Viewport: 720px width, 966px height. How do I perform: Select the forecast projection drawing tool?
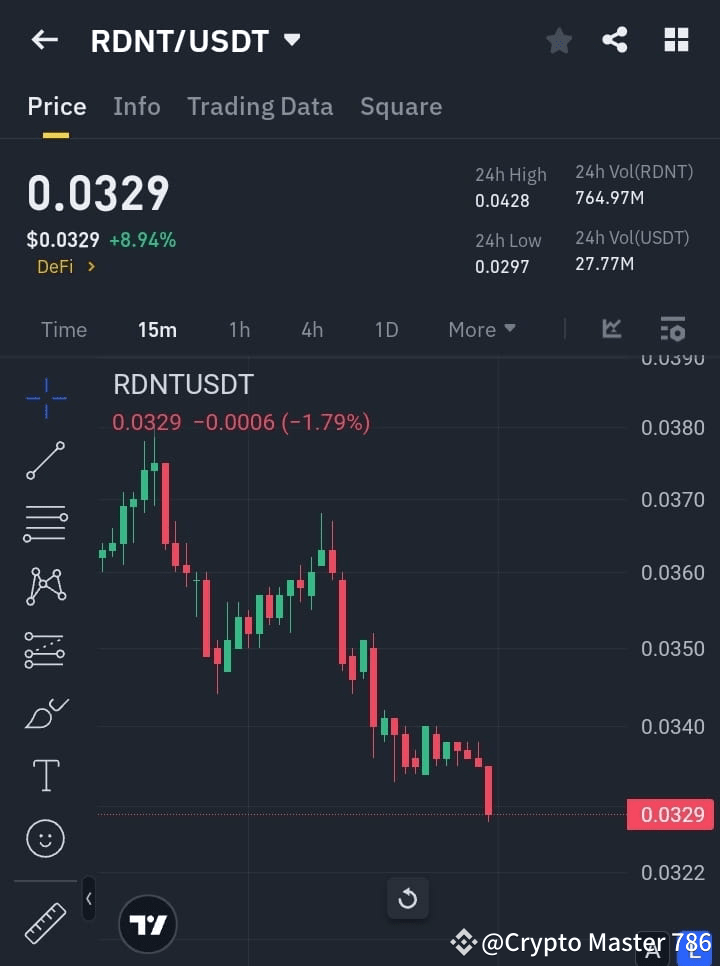point(44,650)
